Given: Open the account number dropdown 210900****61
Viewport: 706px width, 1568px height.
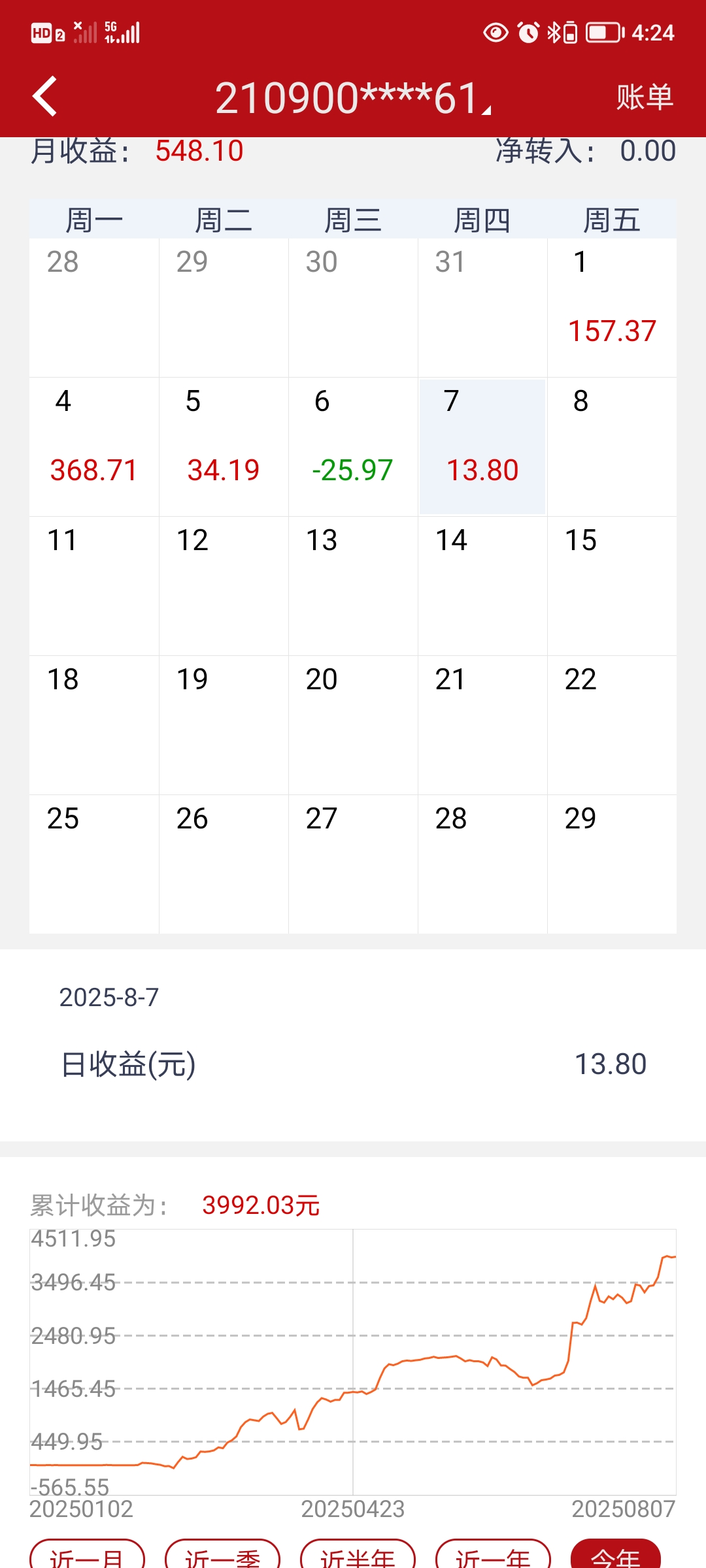Looking at the screenshot, I should (353, 98).
